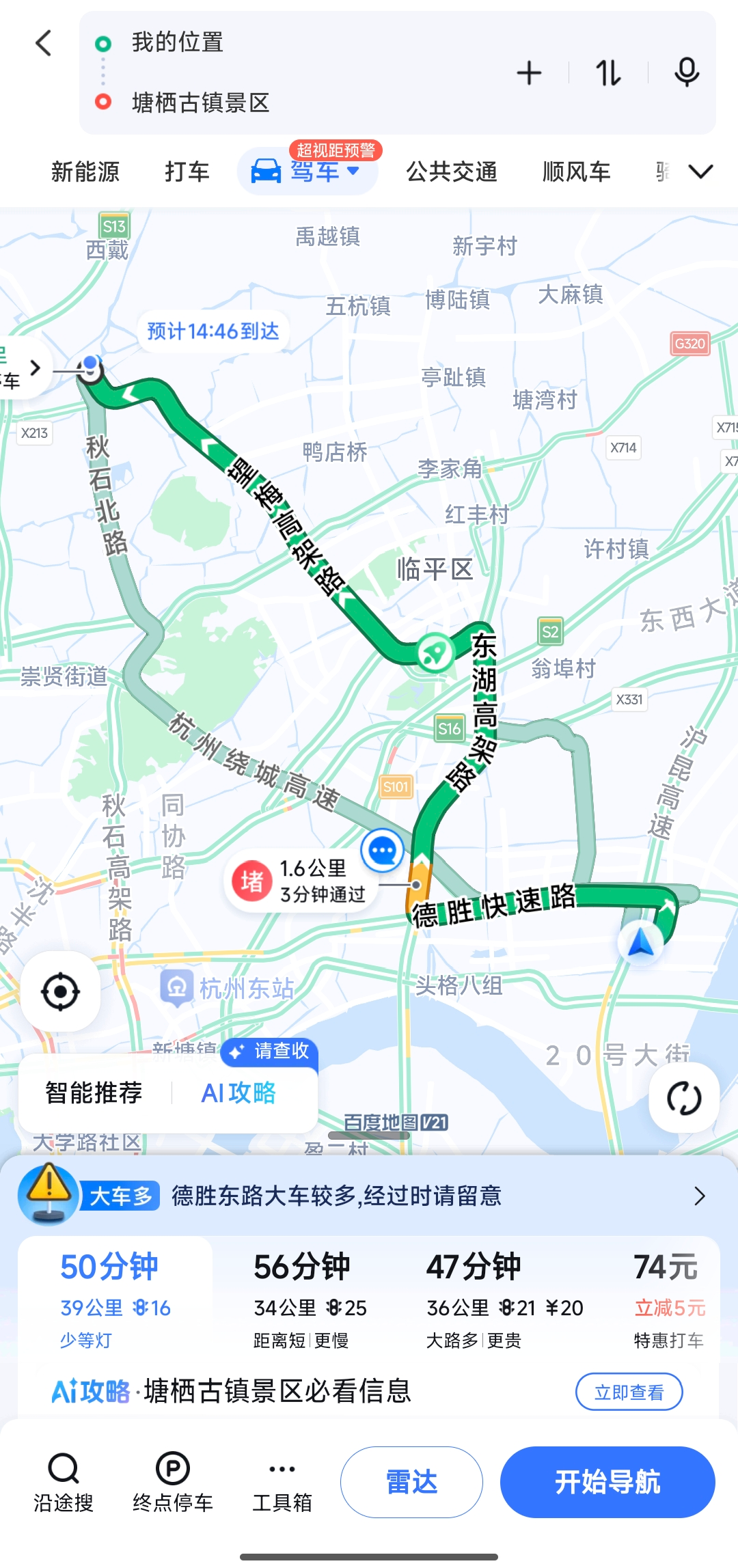The image size is (738, 1568).
Task: Expand the travel mode list chevron
Action: click(x=701, y=171)
